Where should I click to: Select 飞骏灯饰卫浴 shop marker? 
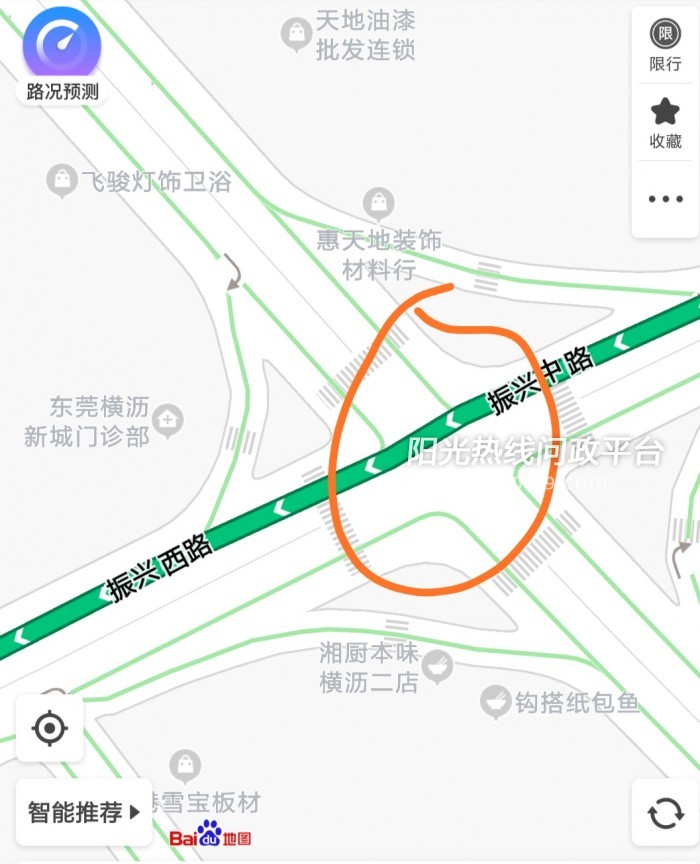63,181
